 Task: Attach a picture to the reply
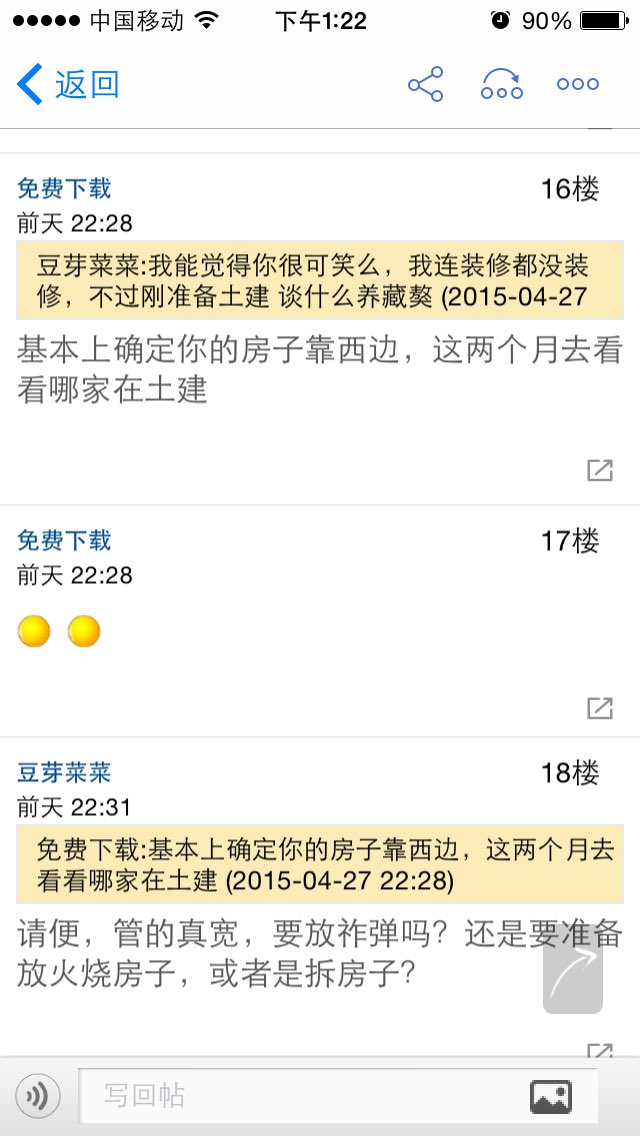(x=551, y=1096)
